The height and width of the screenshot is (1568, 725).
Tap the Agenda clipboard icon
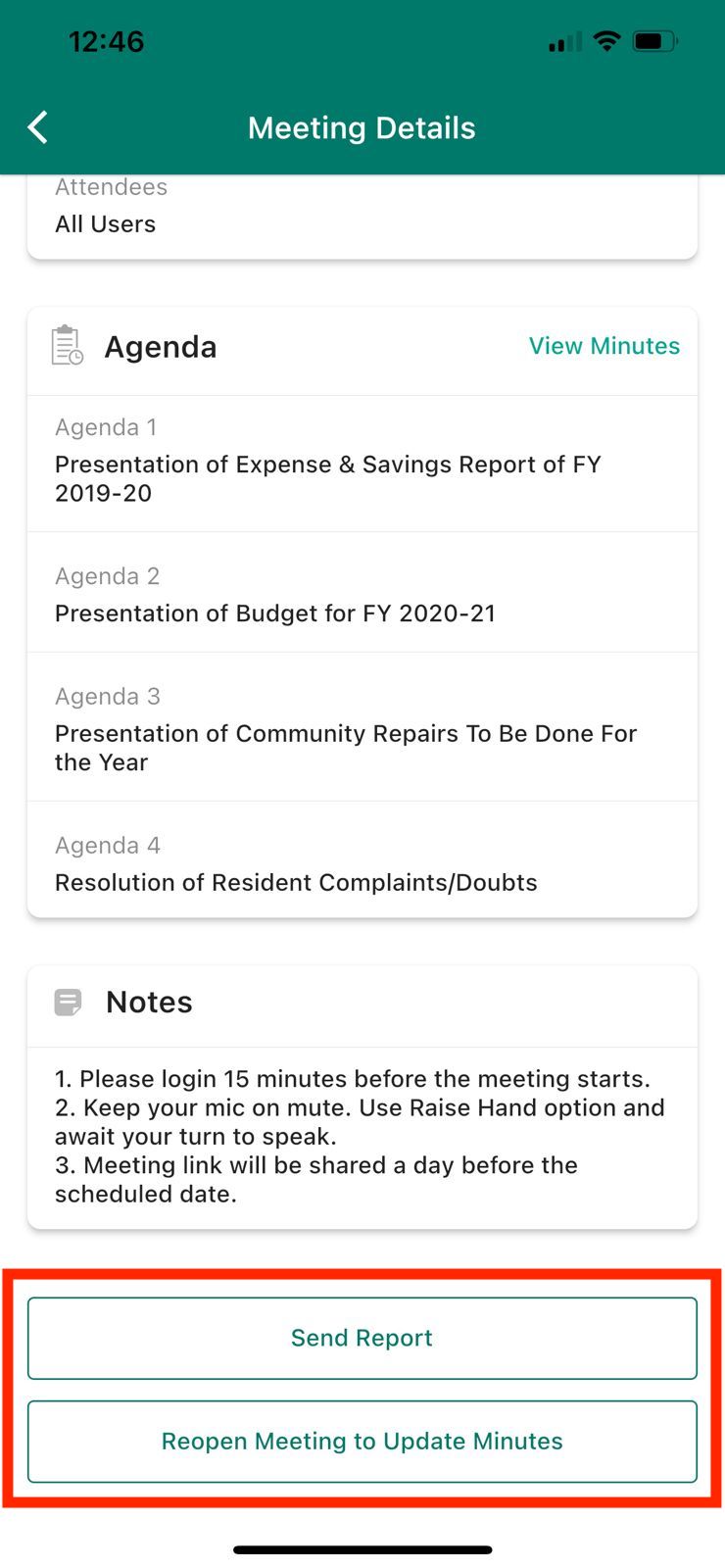click(66, 345)
